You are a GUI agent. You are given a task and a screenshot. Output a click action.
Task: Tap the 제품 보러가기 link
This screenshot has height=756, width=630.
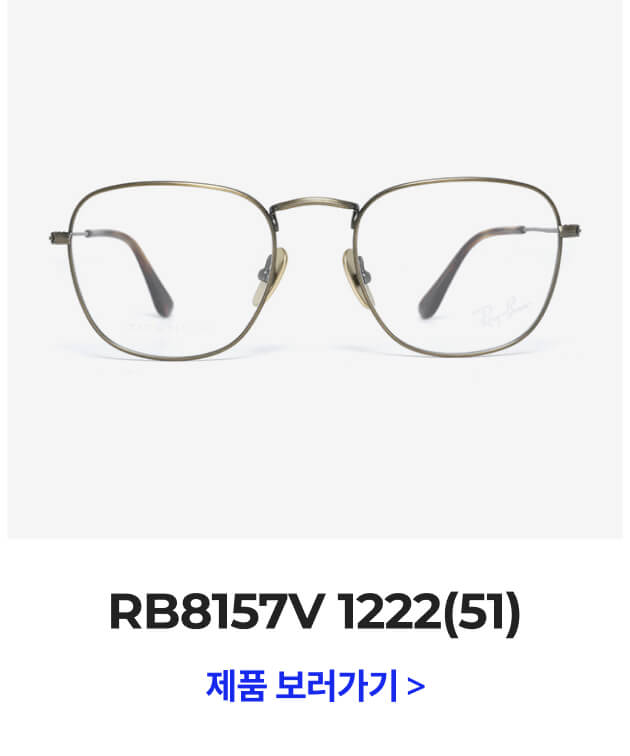[315, 687]
